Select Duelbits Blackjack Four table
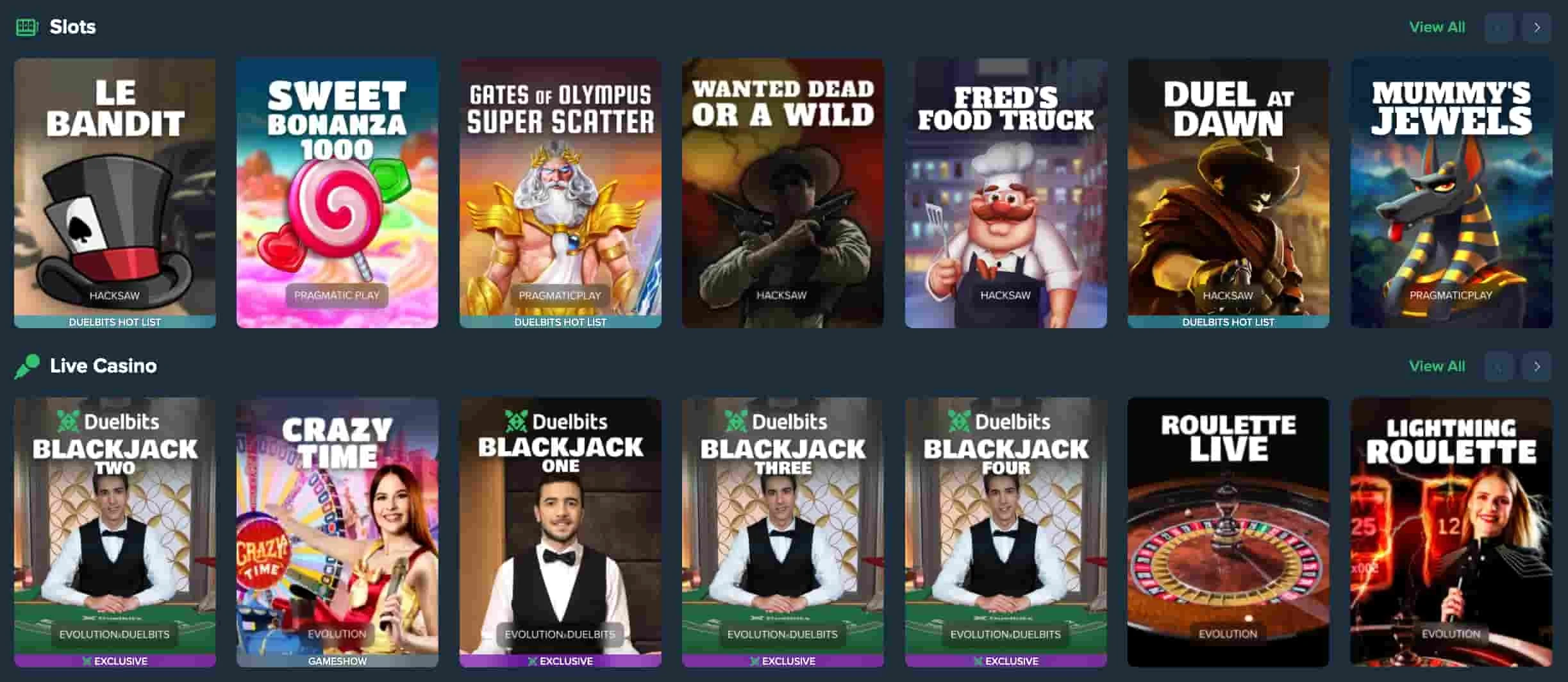The height and width of the screenshot is (682, 1568). 1005,532
